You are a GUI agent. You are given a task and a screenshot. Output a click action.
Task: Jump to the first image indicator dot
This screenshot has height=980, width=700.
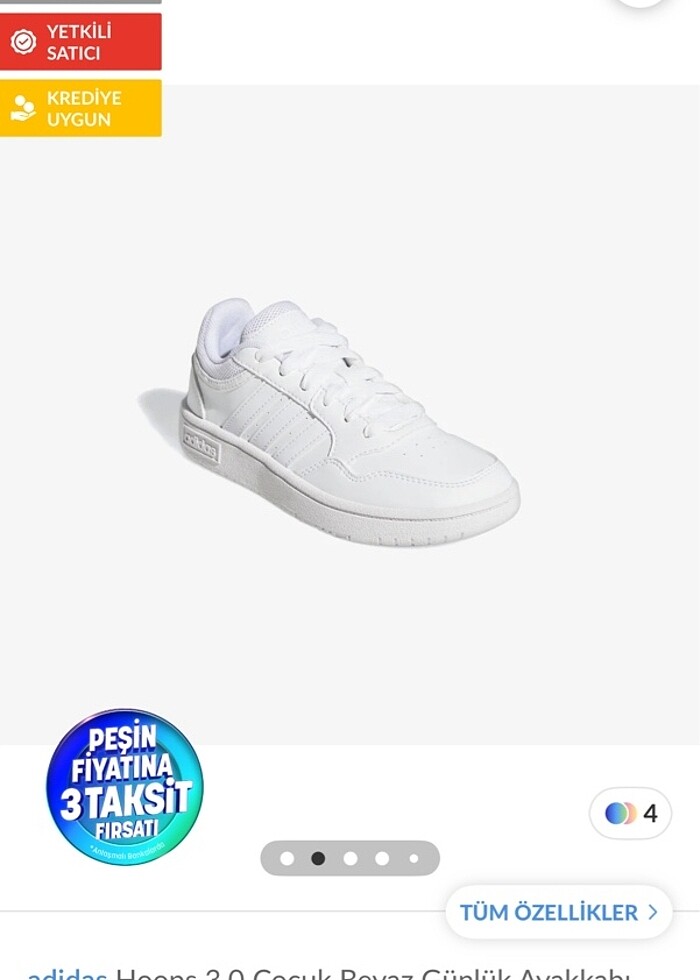[287, 858]
